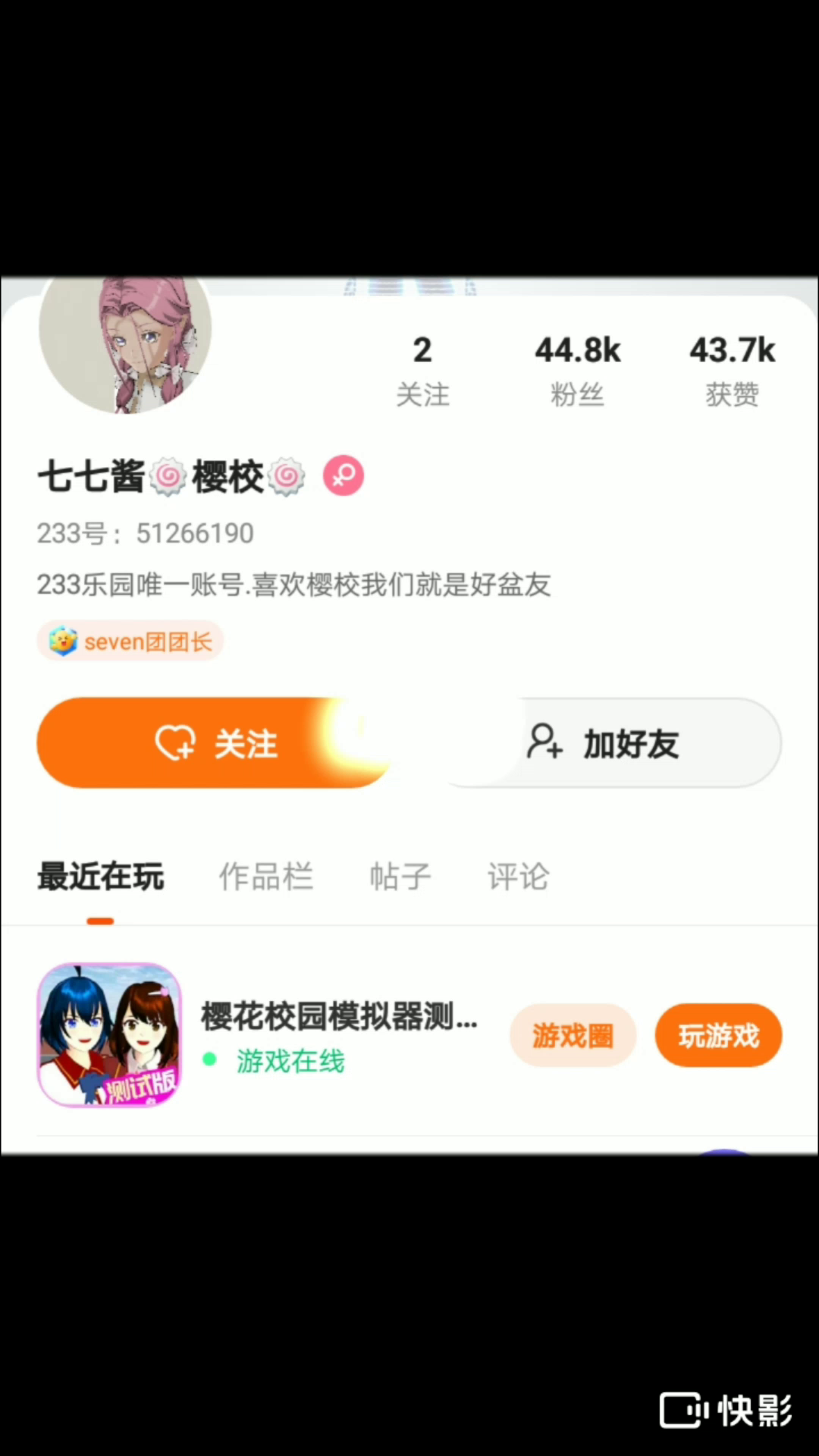
Task: Switch to the 作品栏 tab
Action: click(x=265, y=877)
